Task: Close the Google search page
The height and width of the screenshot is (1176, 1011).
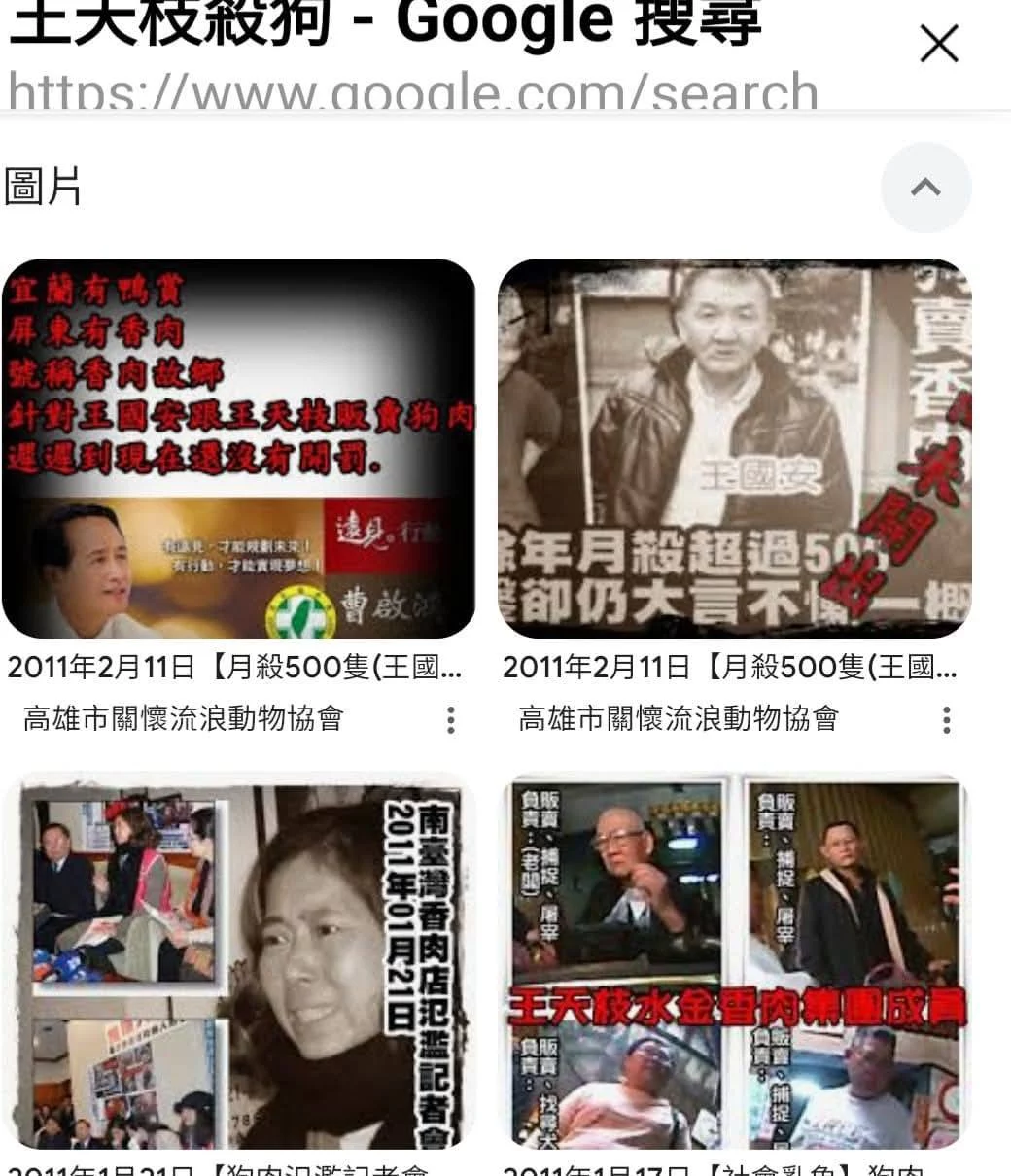Action: pos(938,45)
